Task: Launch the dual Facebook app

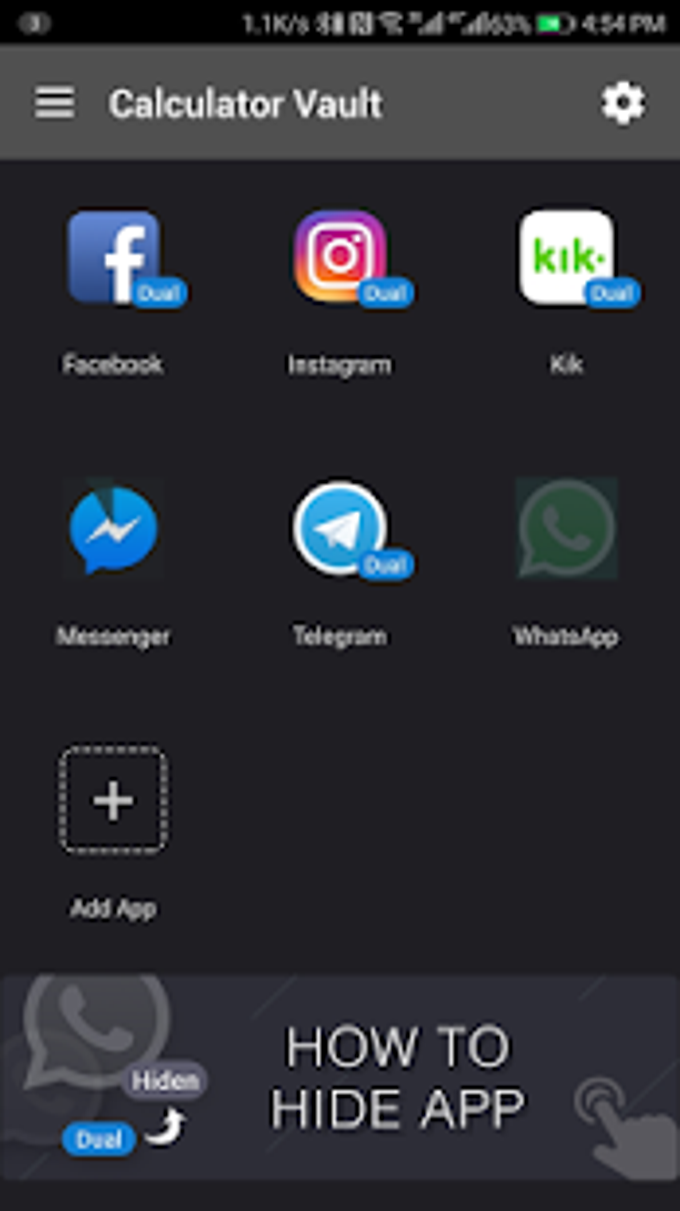Action: [113, 257]
